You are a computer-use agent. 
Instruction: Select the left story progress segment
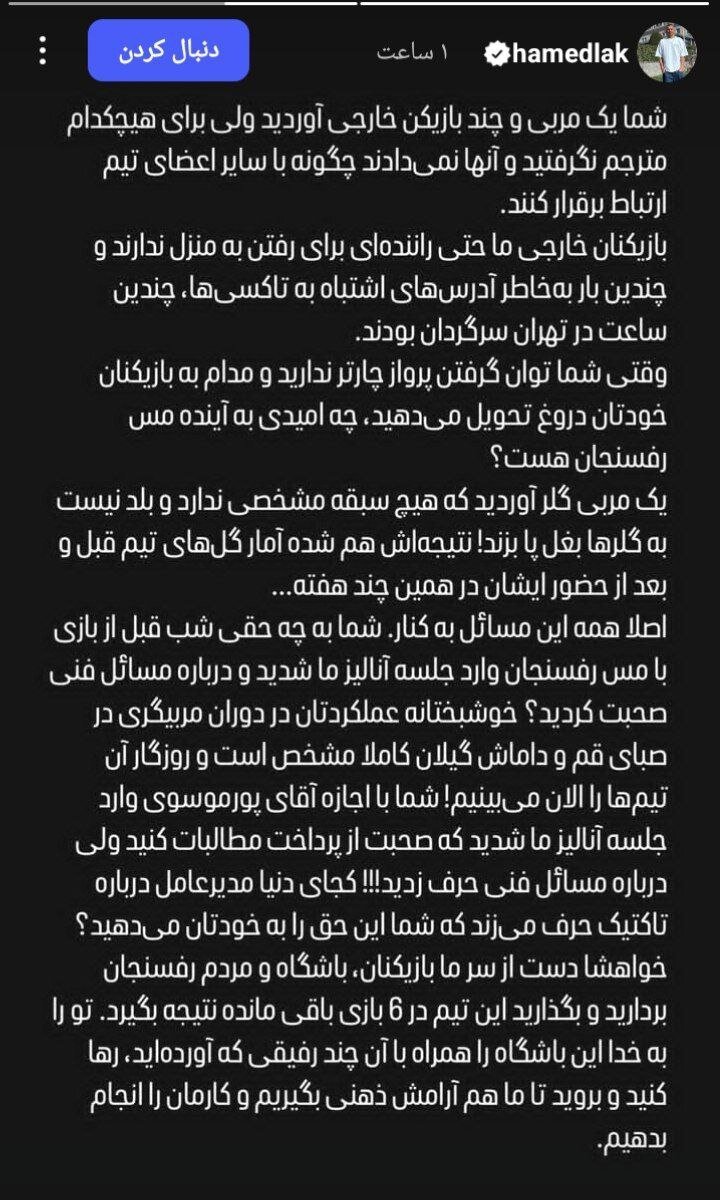click(180, 6)
